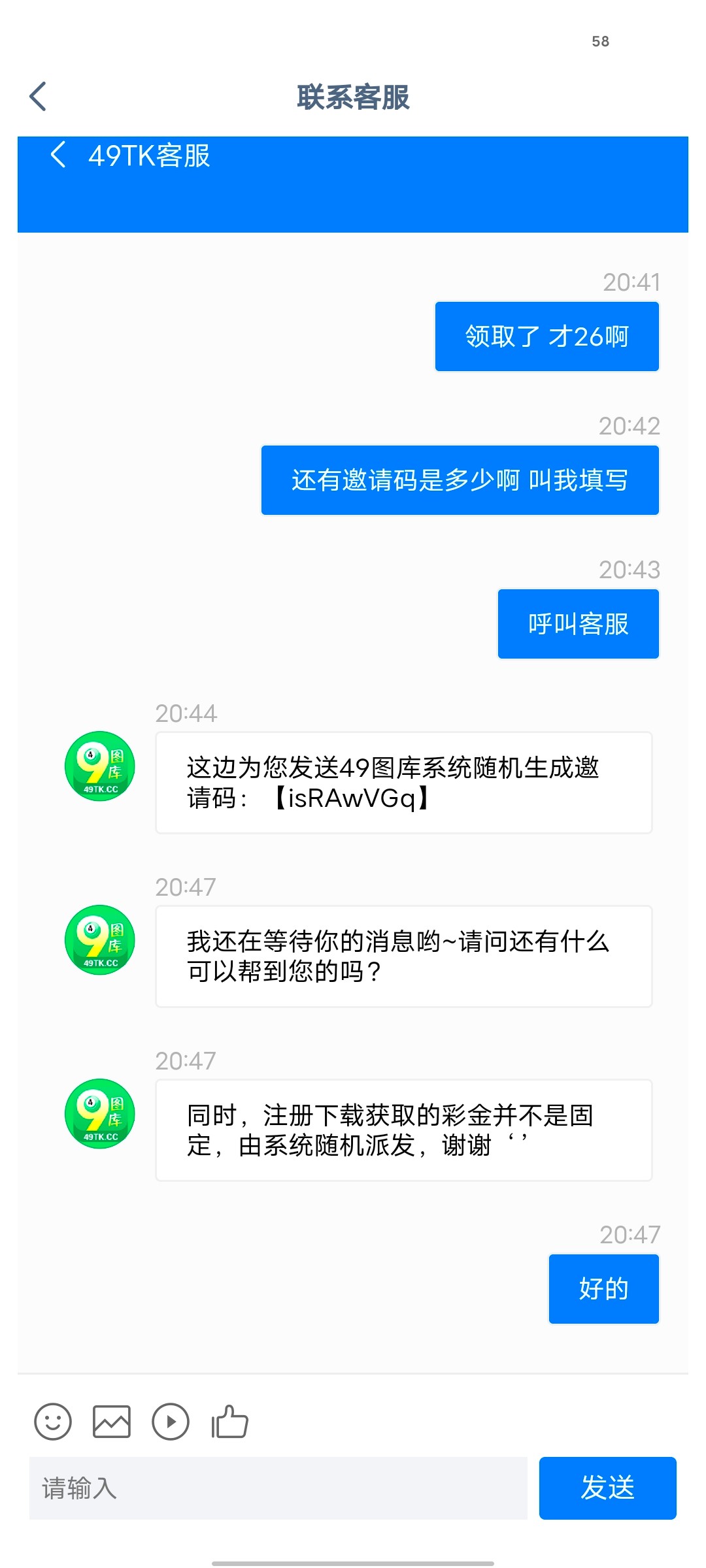Image resolution: width=706 pixels, height=1568 pixels.
Task: Send the message with 发送
Action: 608,1488
